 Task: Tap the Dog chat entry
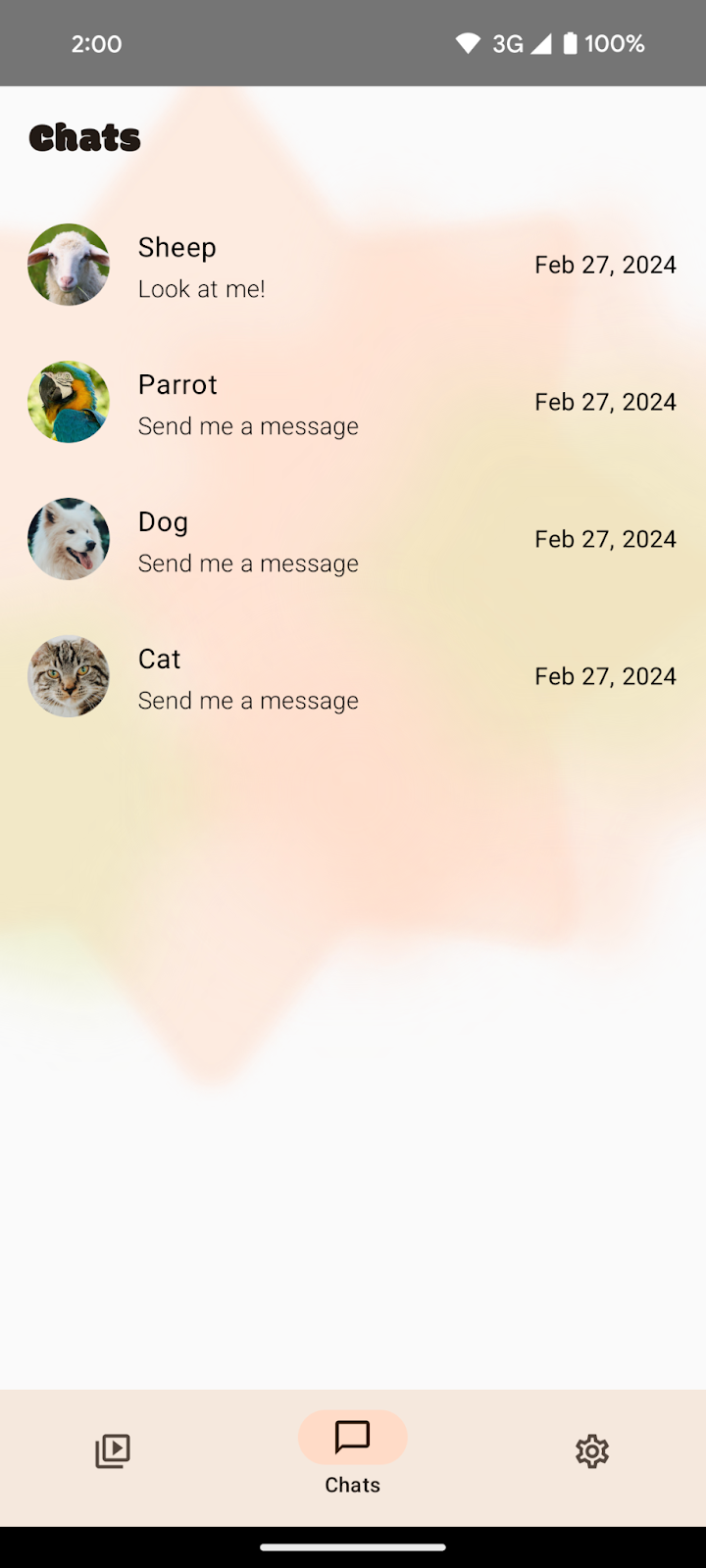(353, 539)
